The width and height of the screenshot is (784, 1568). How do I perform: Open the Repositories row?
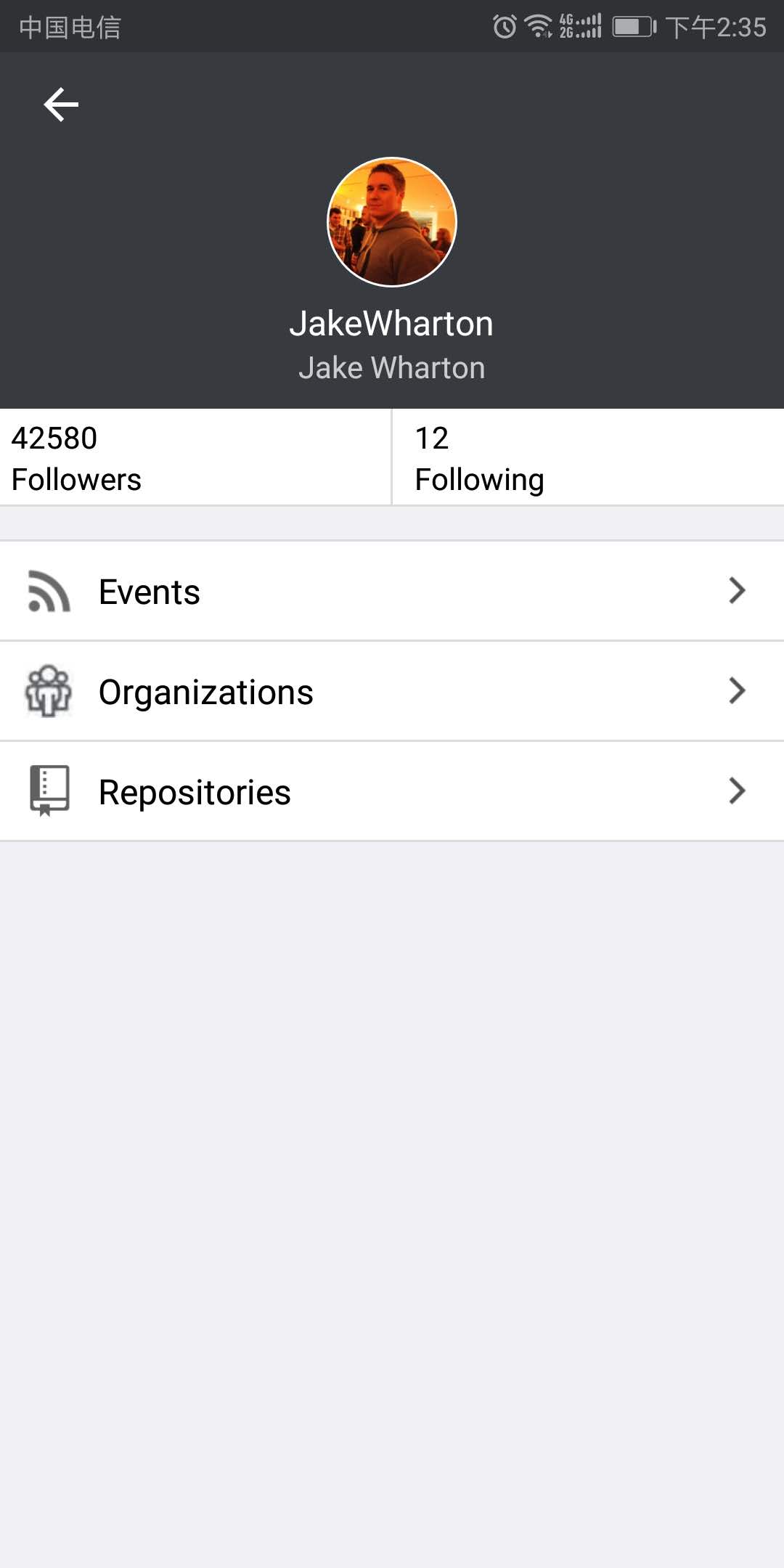coord(392,792)
